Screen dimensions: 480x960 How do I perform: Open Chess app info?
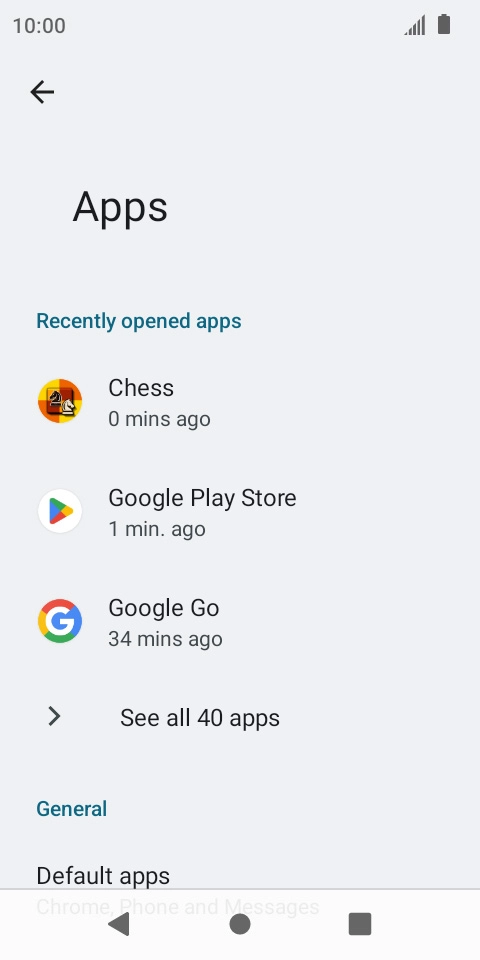(240, 402)
